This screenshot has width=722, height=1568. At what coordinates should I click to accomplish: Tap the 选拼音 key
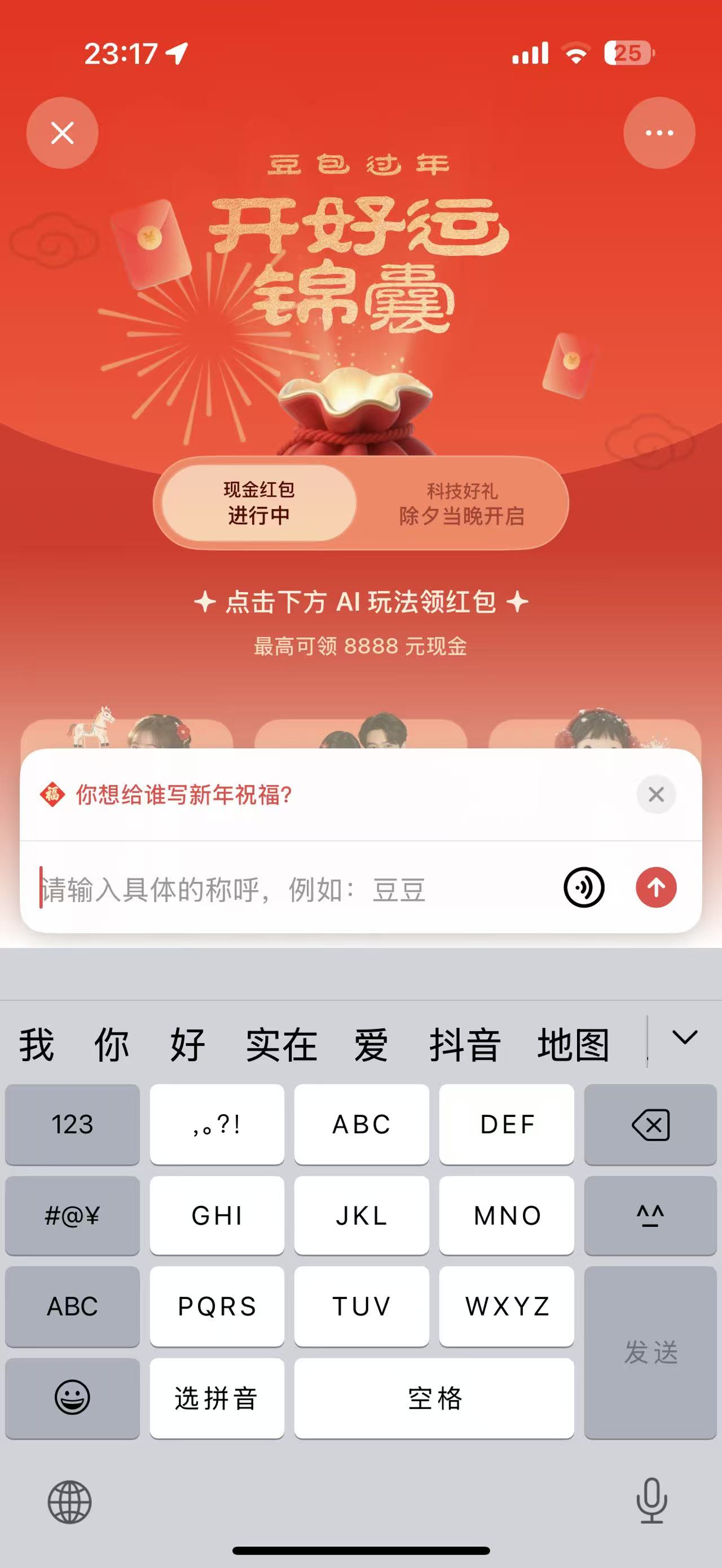[x=217, y=1398]
